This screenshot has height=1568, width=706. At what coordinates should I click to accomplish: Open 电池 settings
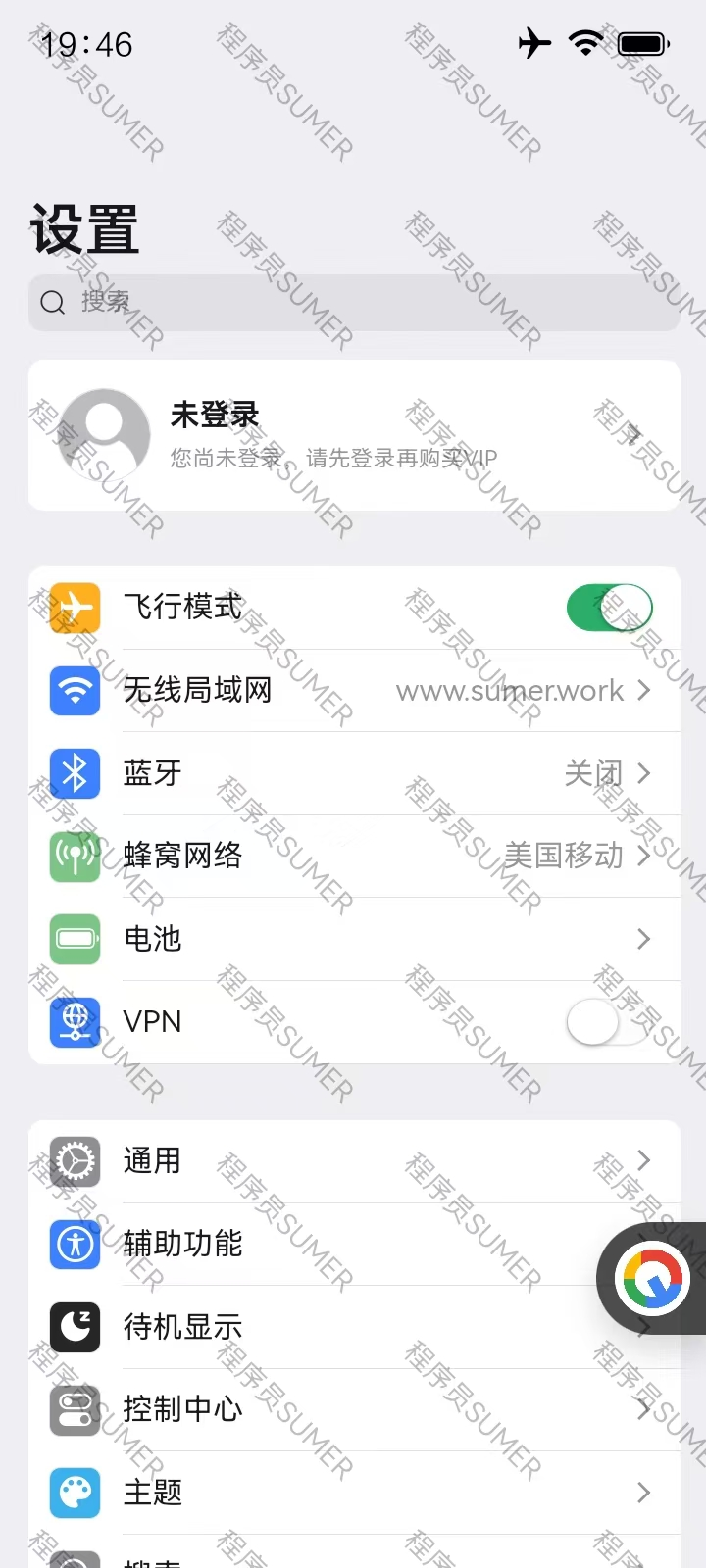(353, 939)
